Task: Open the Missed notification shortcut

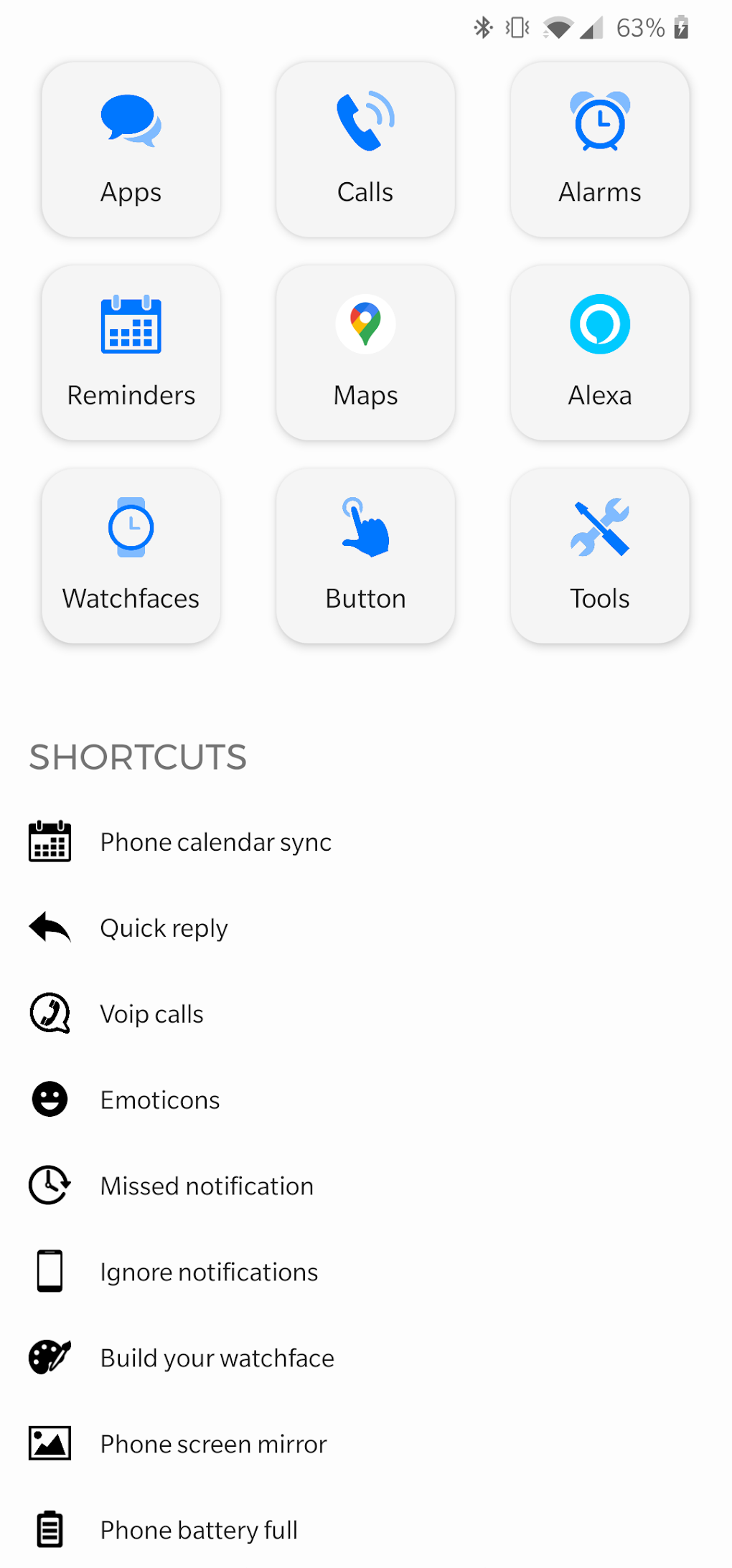Action: pyautogui.click(x=207, y=1186)
